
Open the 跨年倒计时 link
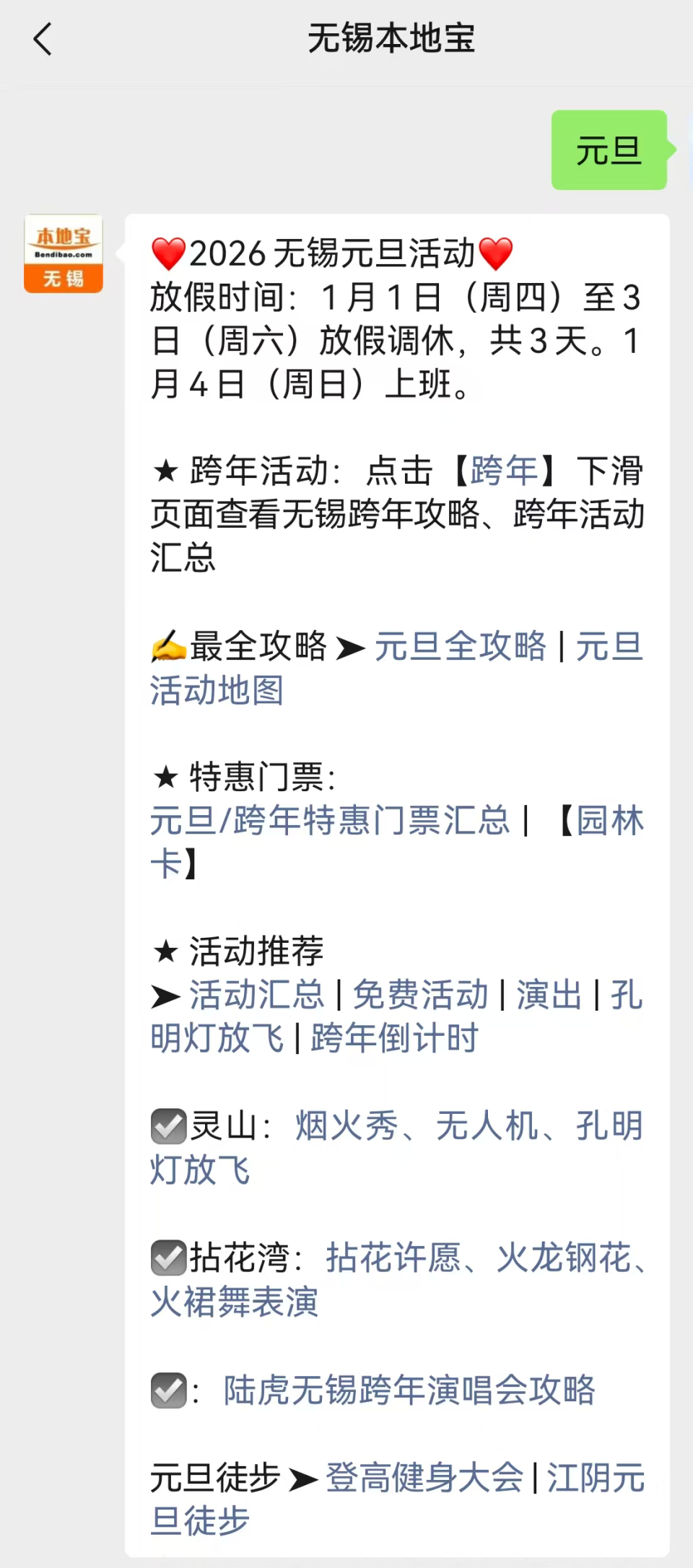[394, 1039]
